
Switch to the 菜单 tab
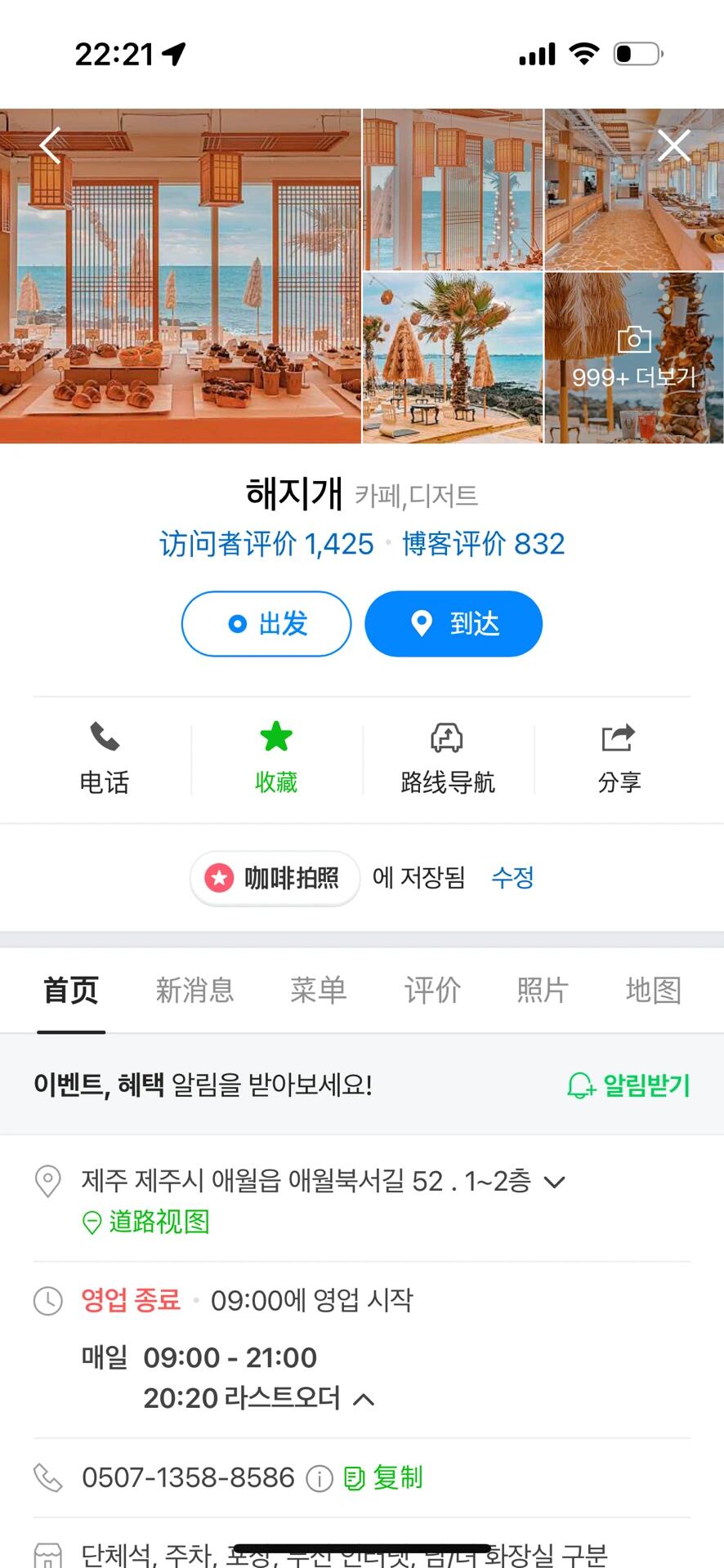pyautogui.click(x=319, y=990)
